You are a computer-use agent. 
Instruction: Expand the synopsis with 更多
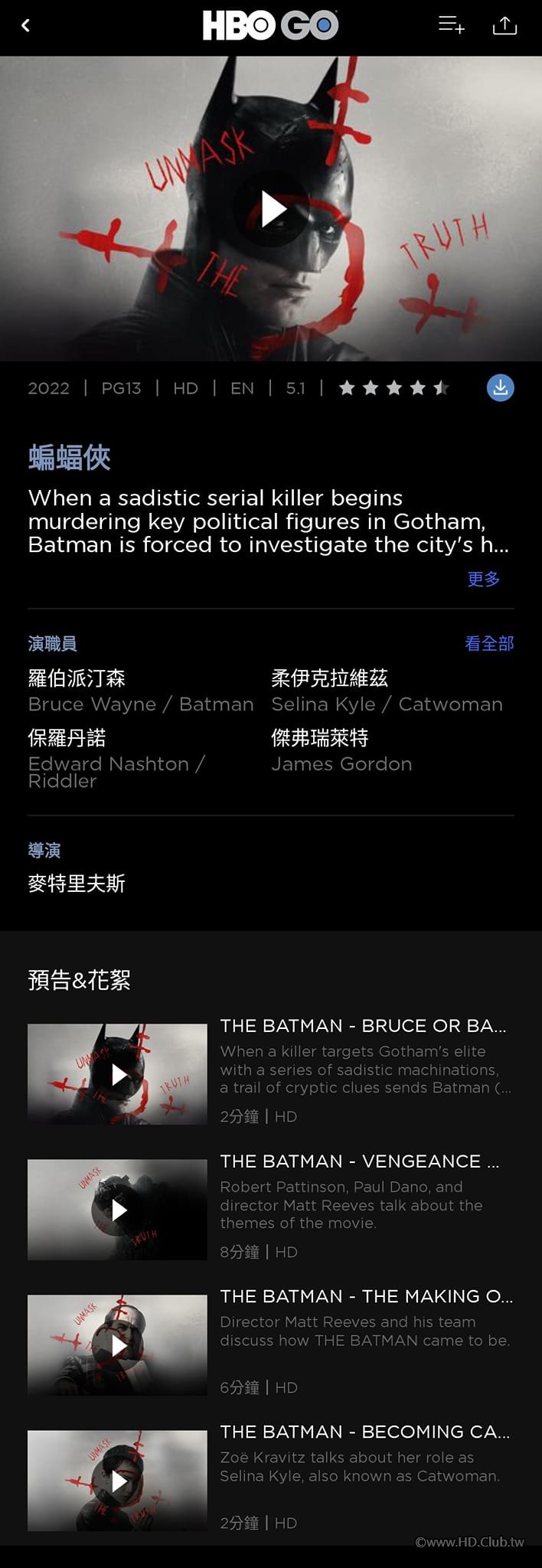[x=484, y=579]
